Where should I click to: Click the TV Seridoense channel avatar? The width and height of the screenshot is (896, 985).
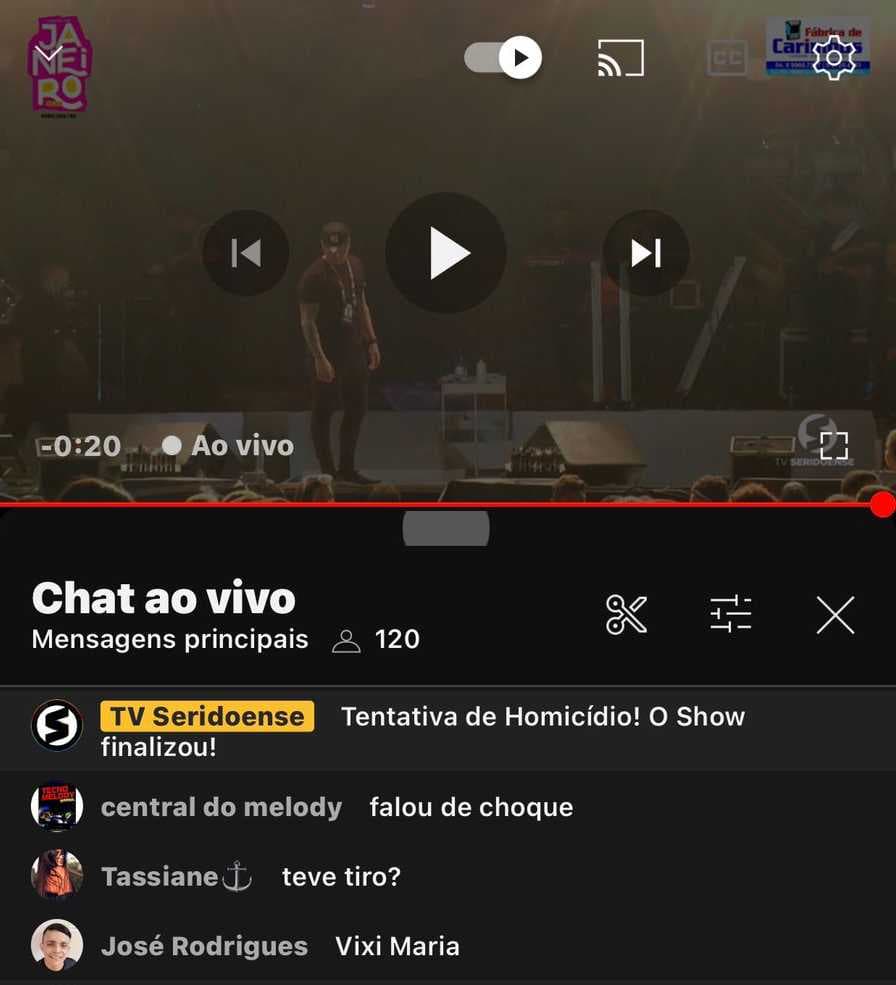pos(56,726)
